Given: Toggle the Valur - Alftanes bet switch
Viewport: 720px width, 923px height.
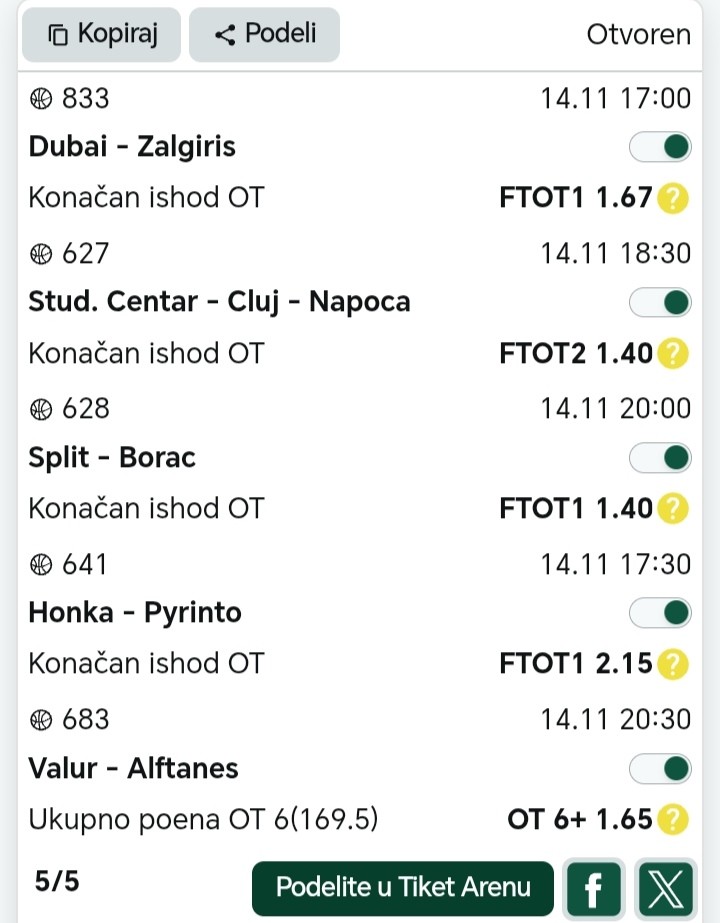Looking at the screenshot, I should pos(660,768).
